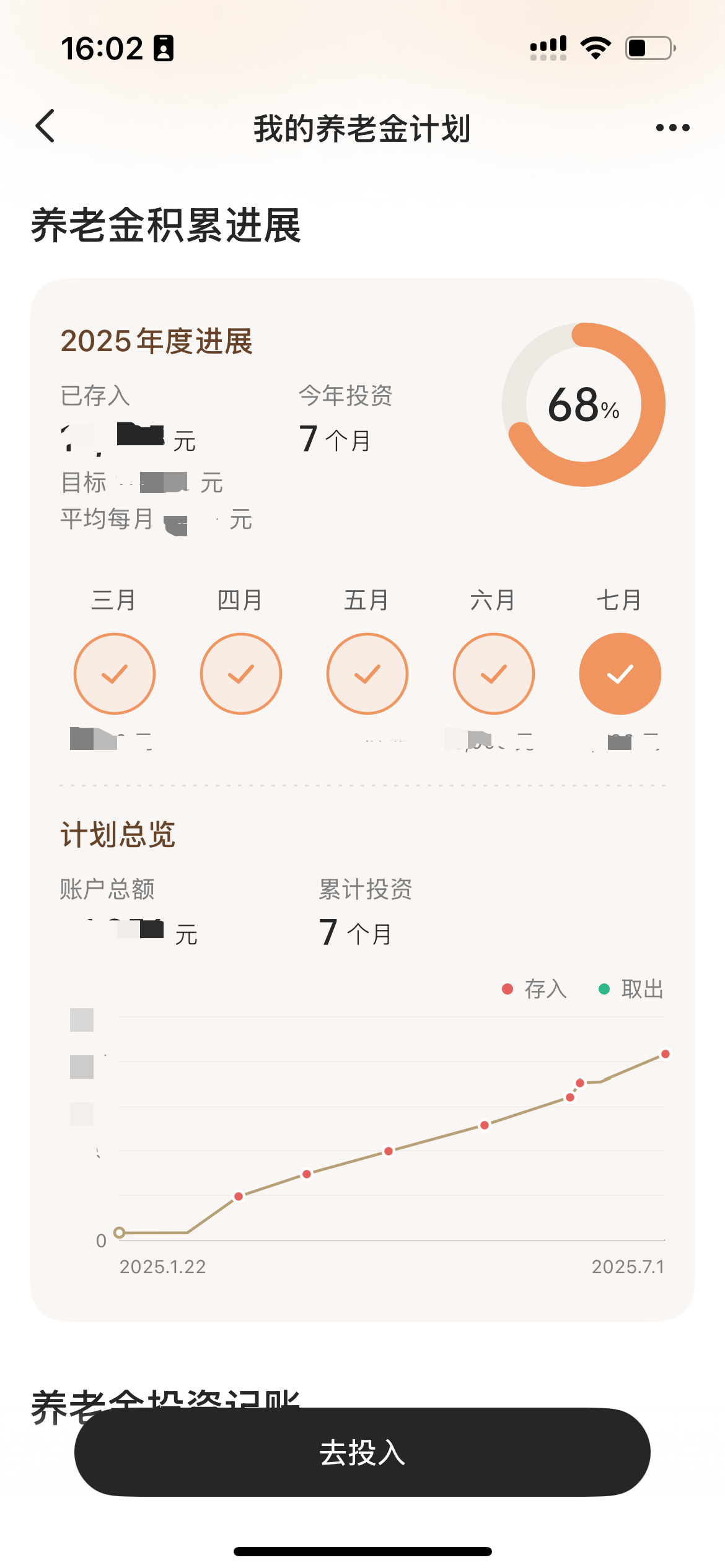Select the highlighted 七月 check circle
This screenshot has height=1568, width=725.
(620, 674)
